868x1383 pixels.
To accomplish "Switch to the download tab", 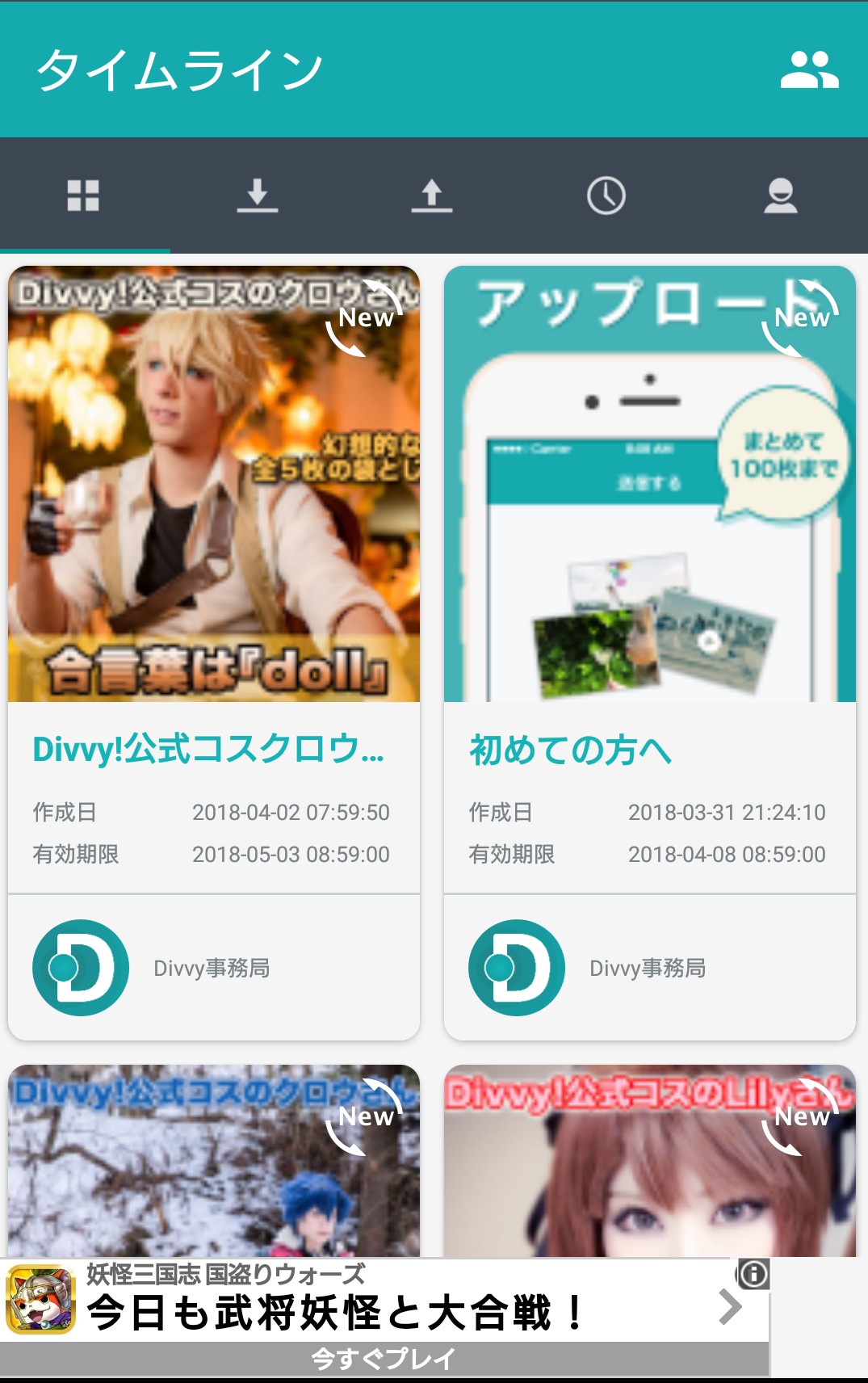I will (x=258, y=195).
